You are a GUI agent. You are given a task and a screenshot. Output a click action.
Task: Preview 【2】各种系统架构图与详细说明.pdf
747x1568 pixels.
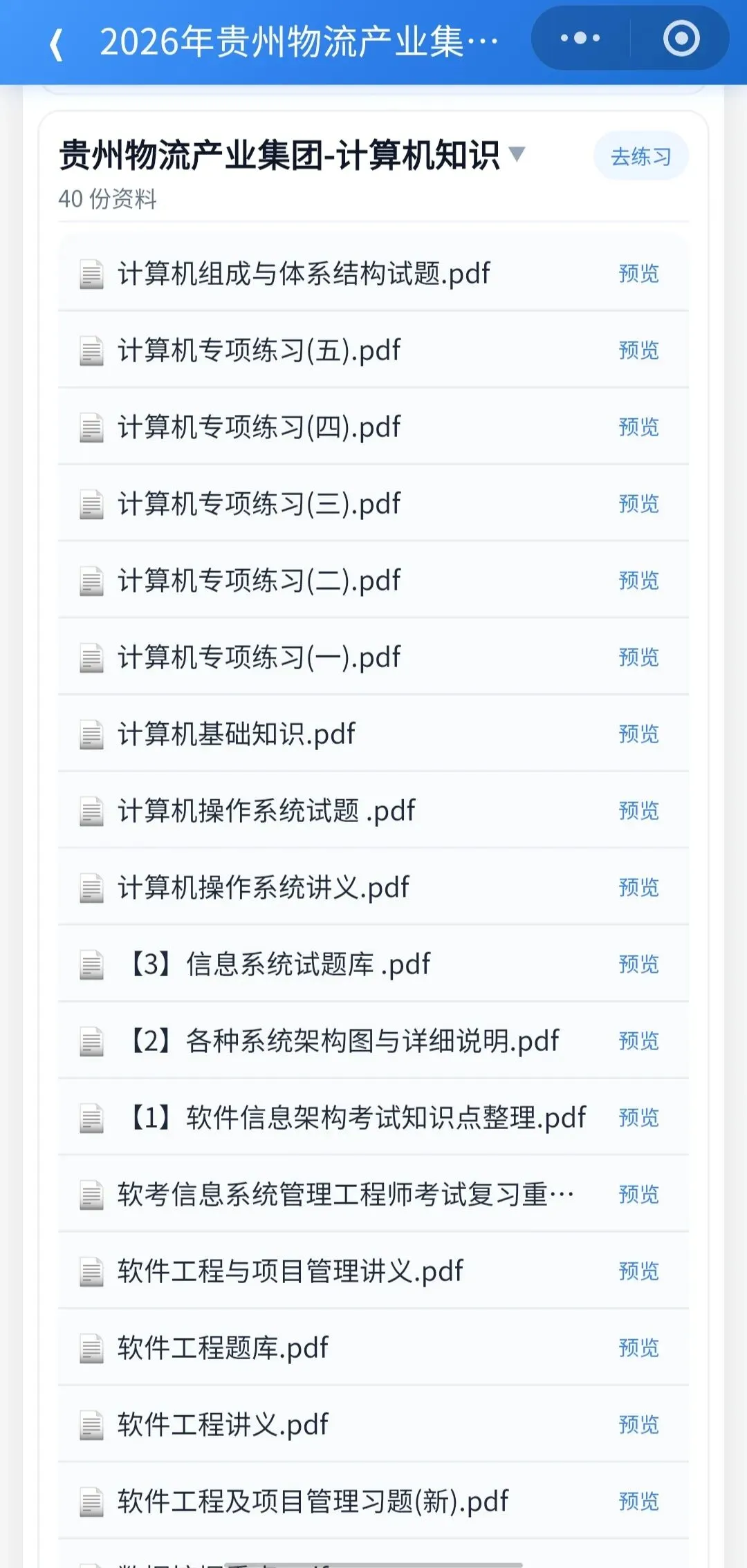638,1040
